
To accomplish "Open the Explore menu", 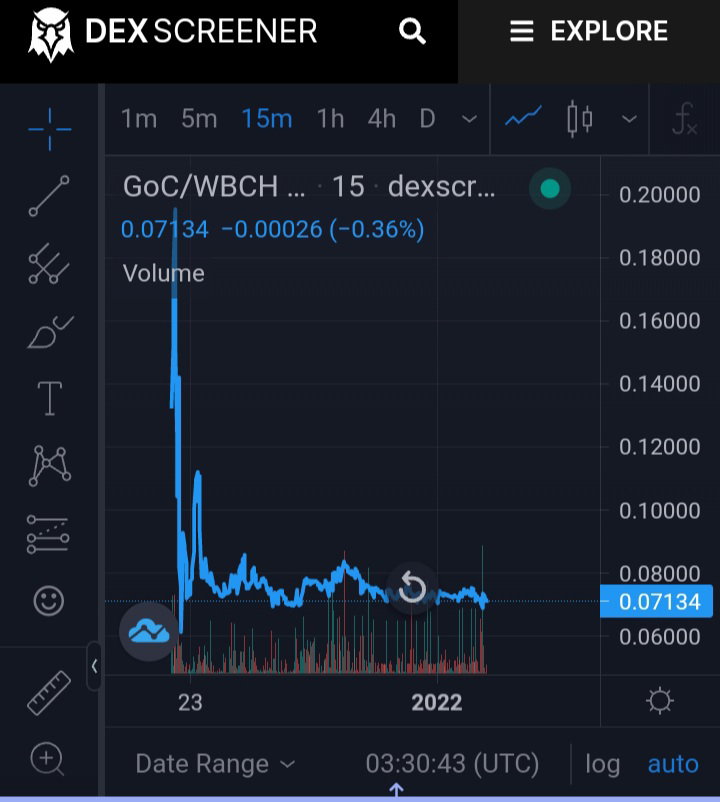I will tap(589, 31).
